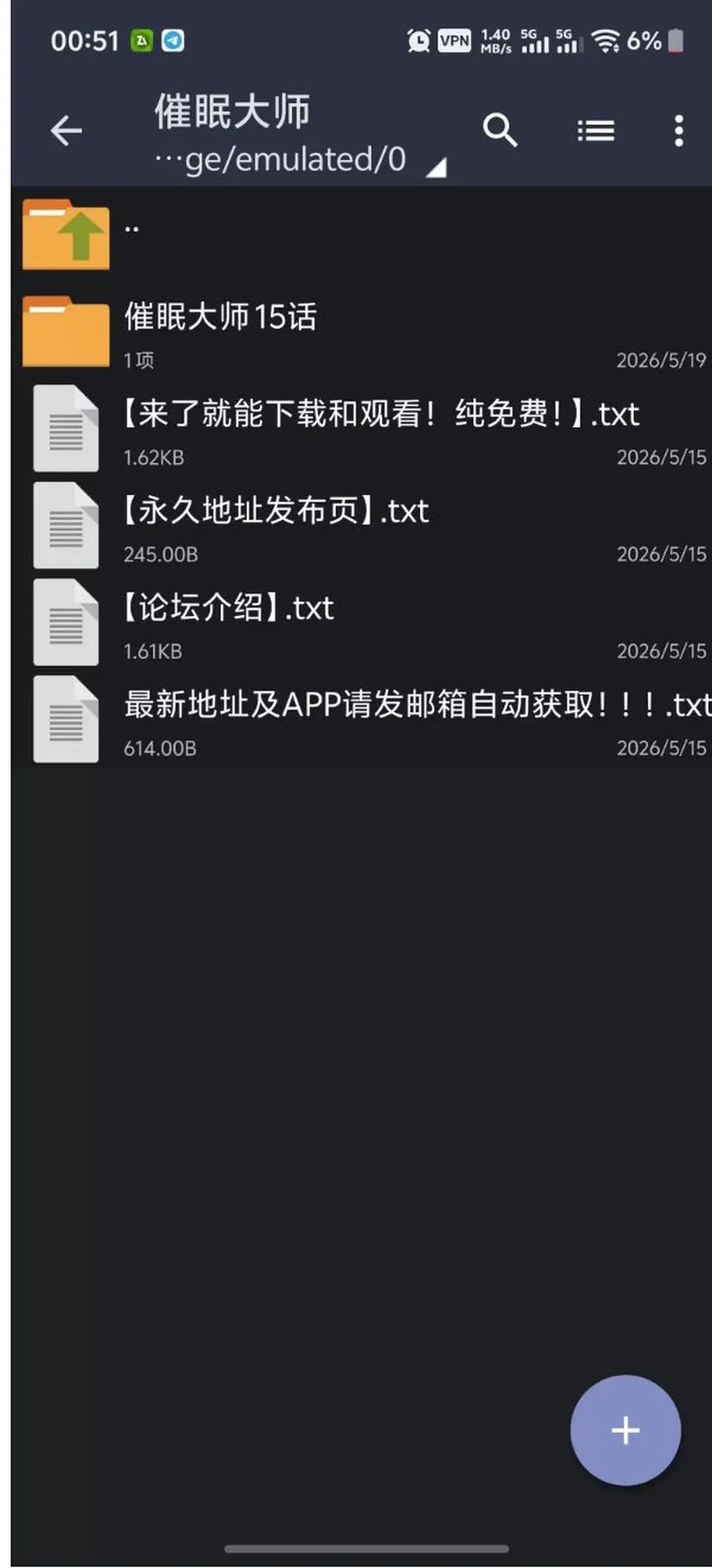The width and height of the screenshot is (712, 1568).
Task: Go up to the parent folder
Action: click(361, 234)
